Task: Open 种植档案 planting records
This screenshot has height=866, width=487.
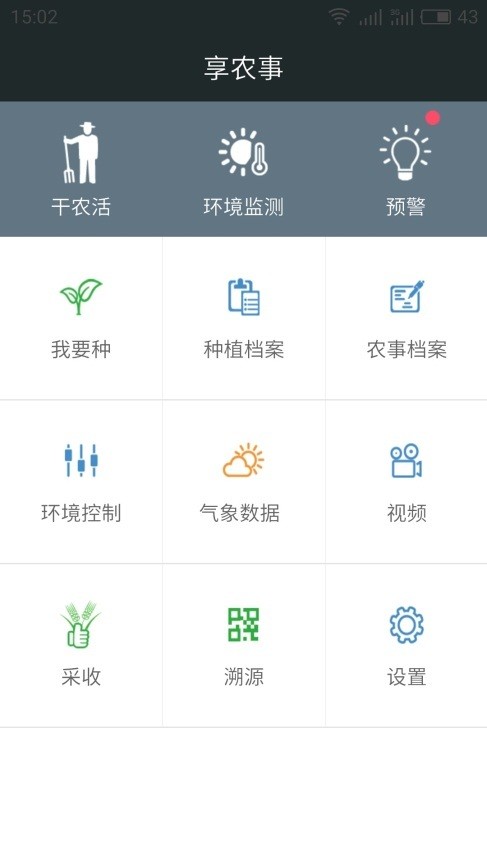Action: tap(244, 319)
